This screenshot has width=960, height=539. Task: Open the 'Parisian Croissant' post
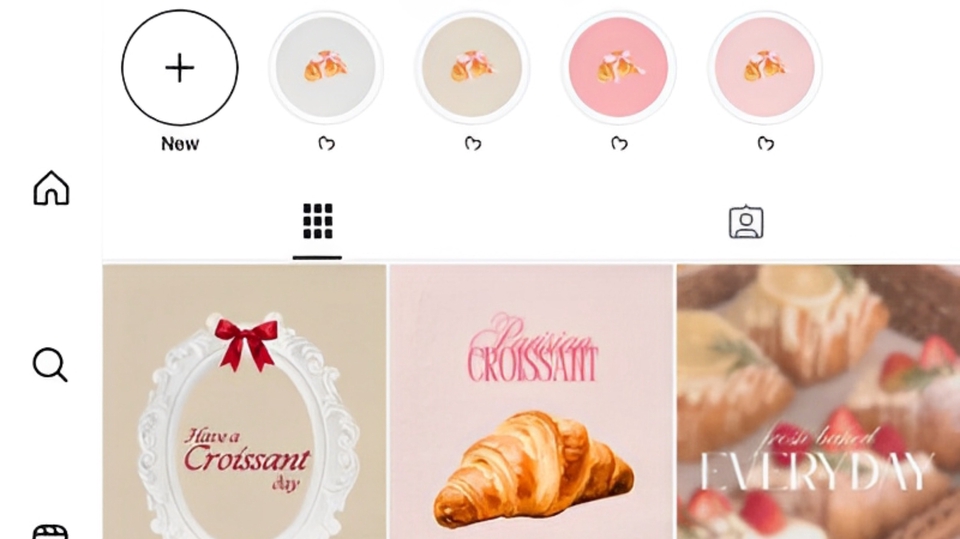tap(532, 400)
